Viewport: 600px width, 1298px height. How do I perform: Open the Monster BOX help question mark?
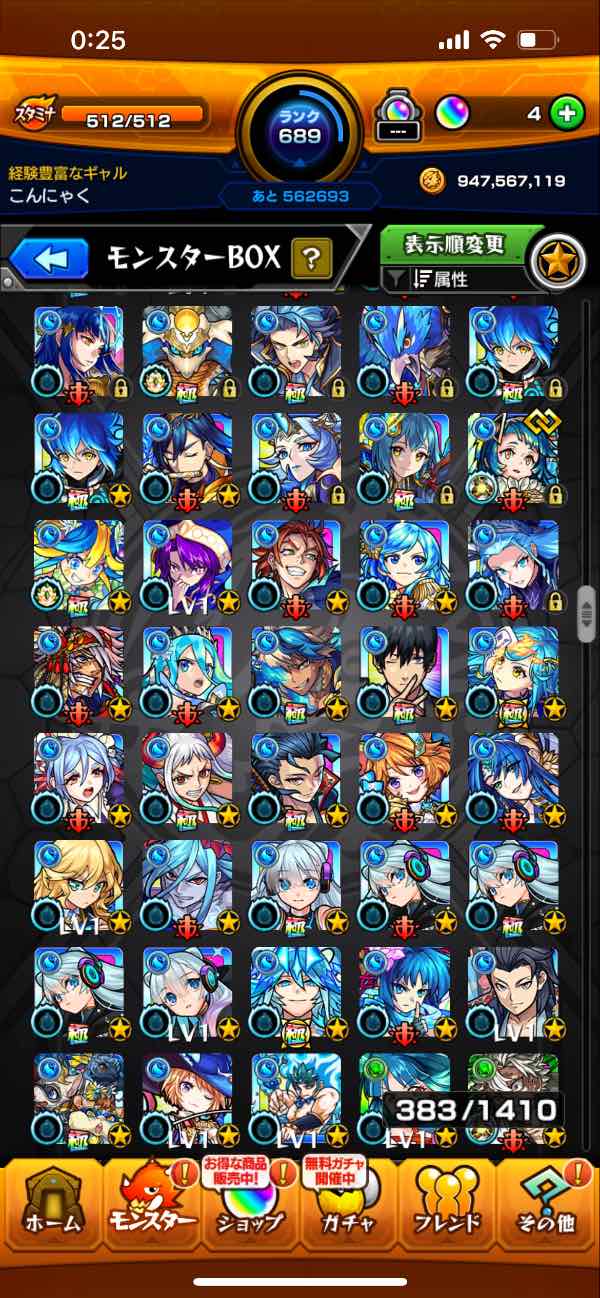311,260
